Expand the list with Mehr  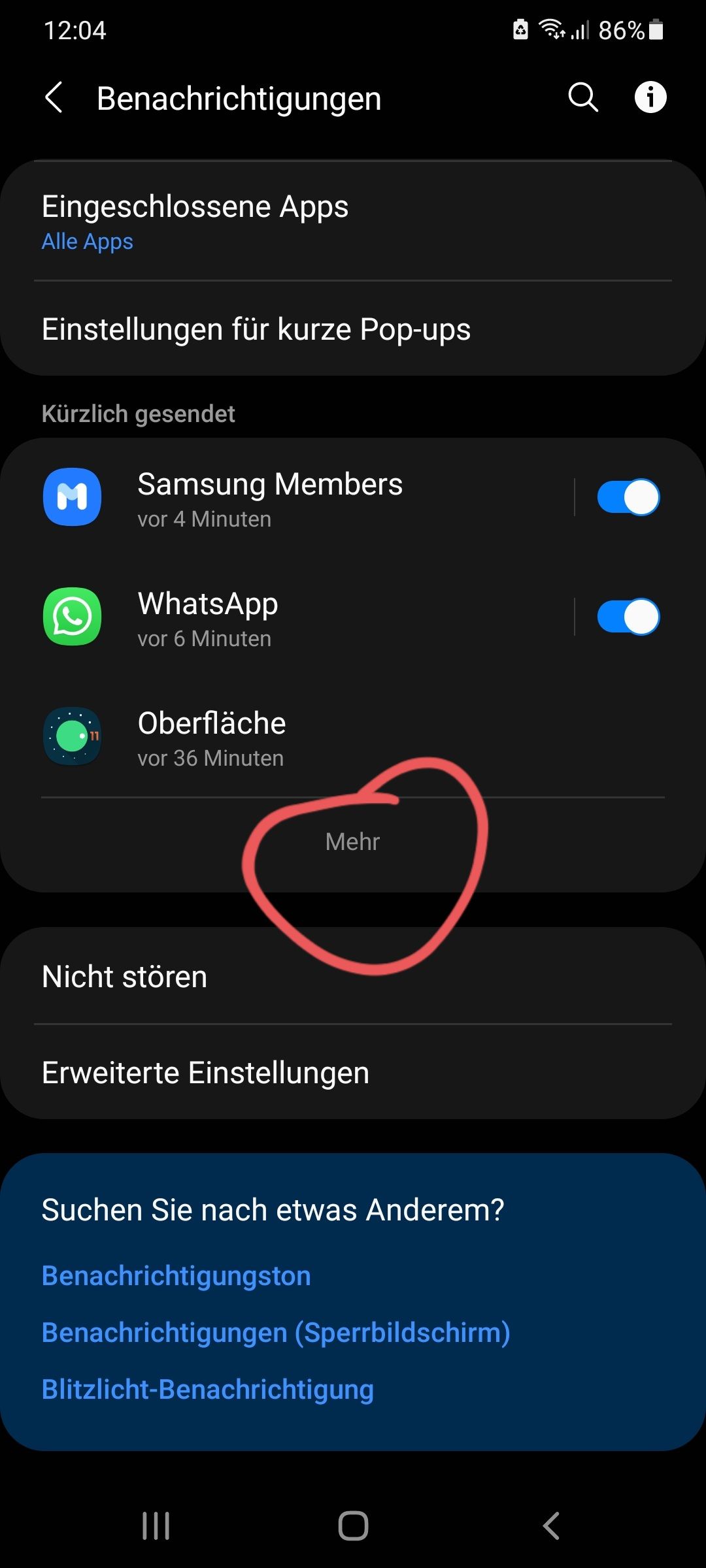click(x=353, y=841)
